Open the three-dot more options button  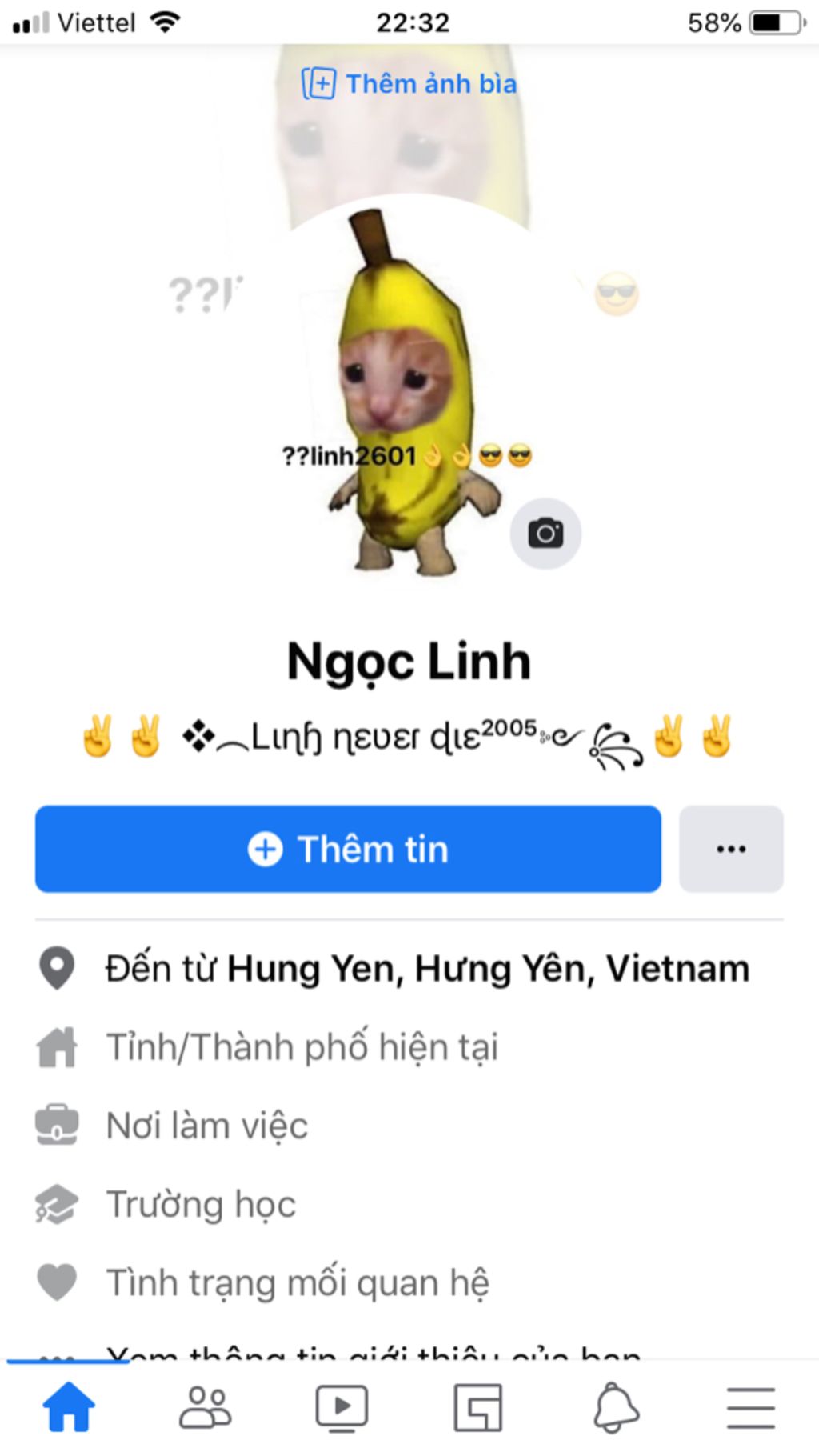[730, 849]
